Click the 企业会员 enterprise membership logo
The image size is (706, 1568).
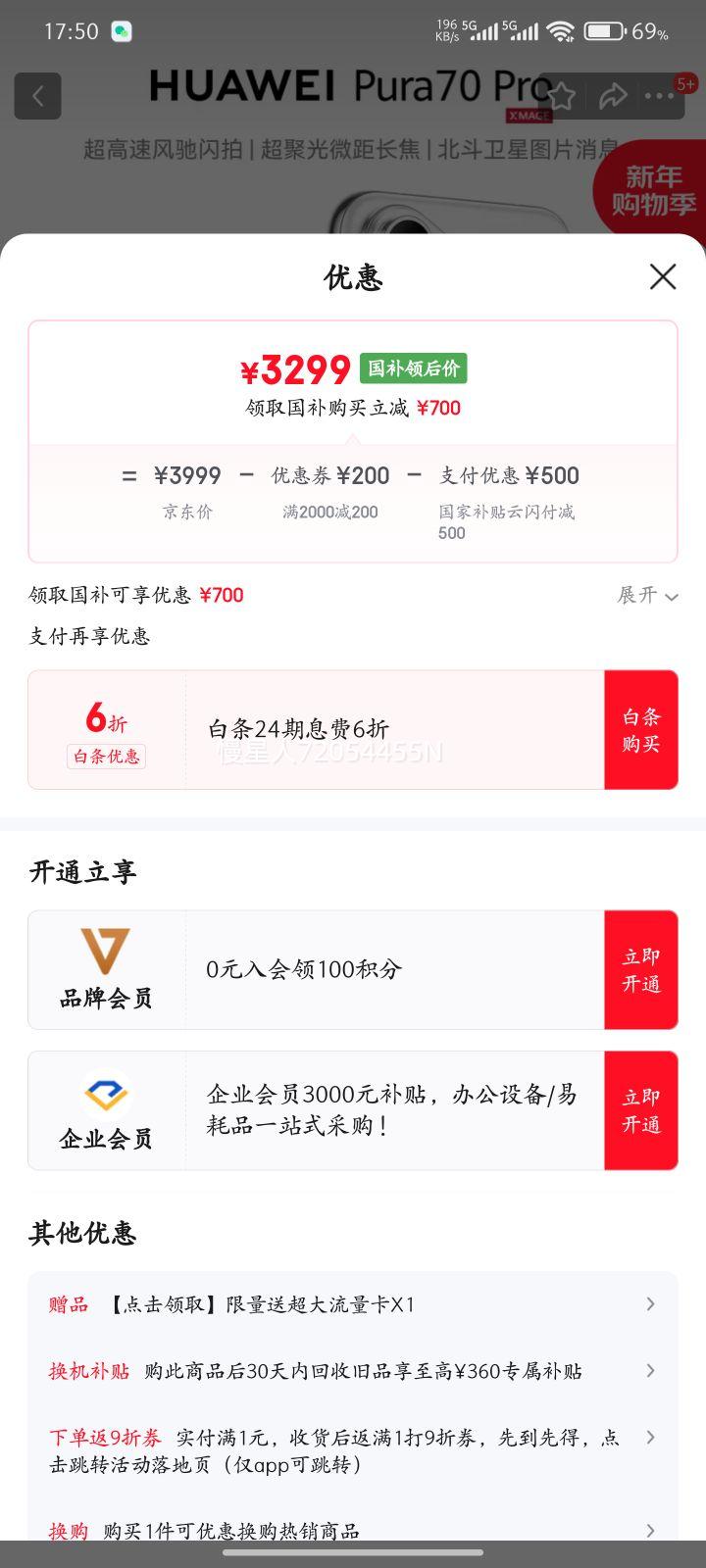[x=105, y=1094]
